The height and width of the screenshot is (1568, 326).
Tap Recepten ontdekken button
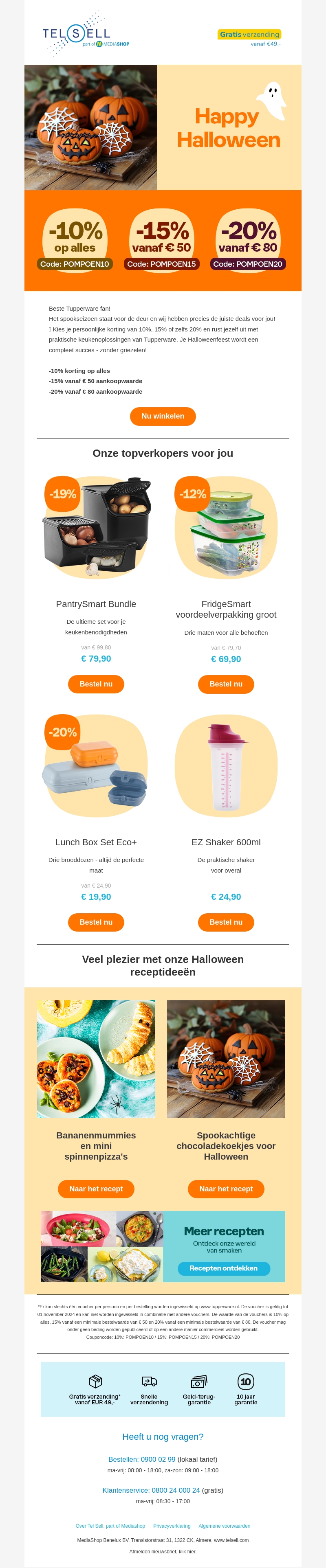(223, 1268)
